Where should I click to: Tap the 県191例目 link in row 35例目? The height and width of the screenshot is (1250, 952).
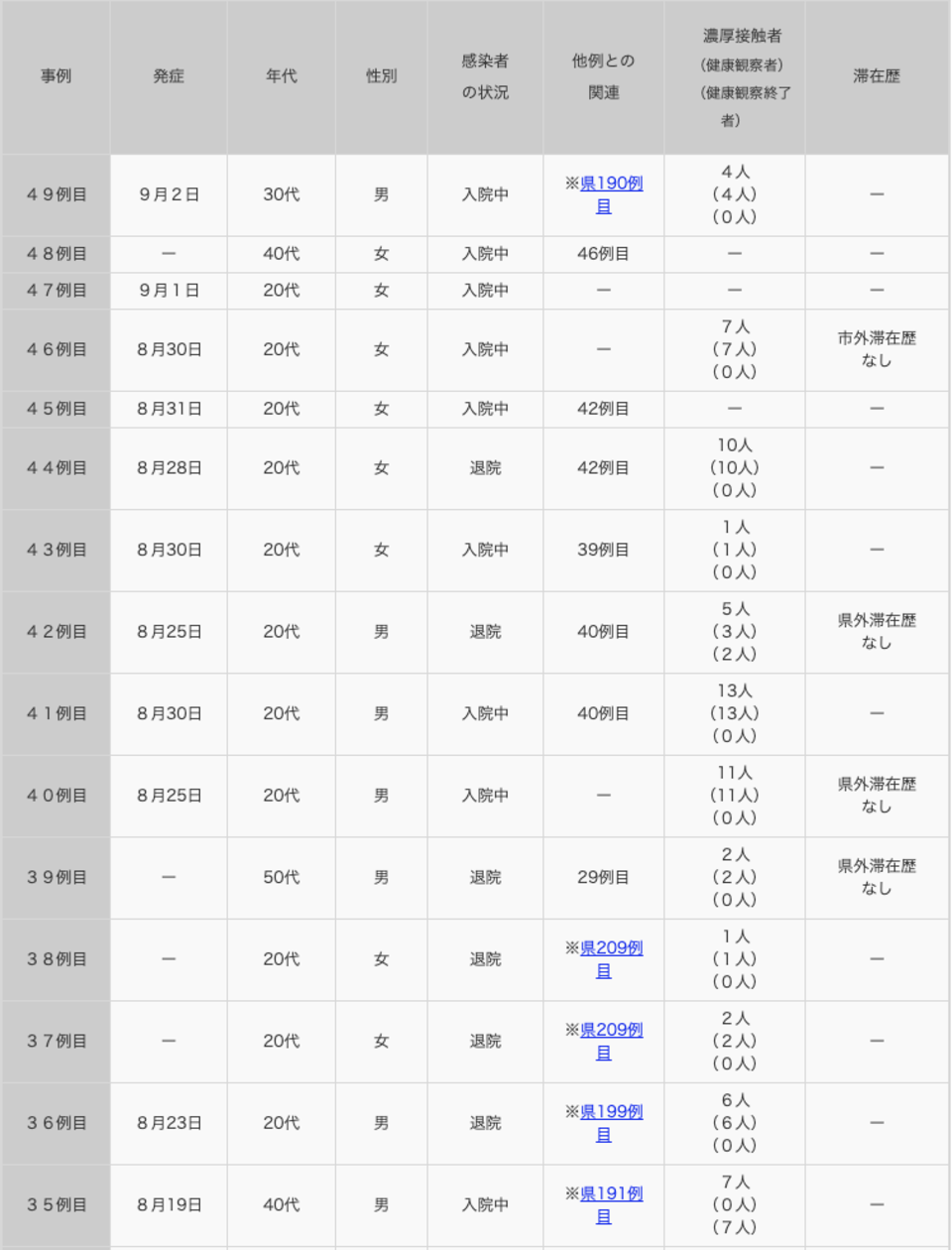click(x=611, y=1193)
